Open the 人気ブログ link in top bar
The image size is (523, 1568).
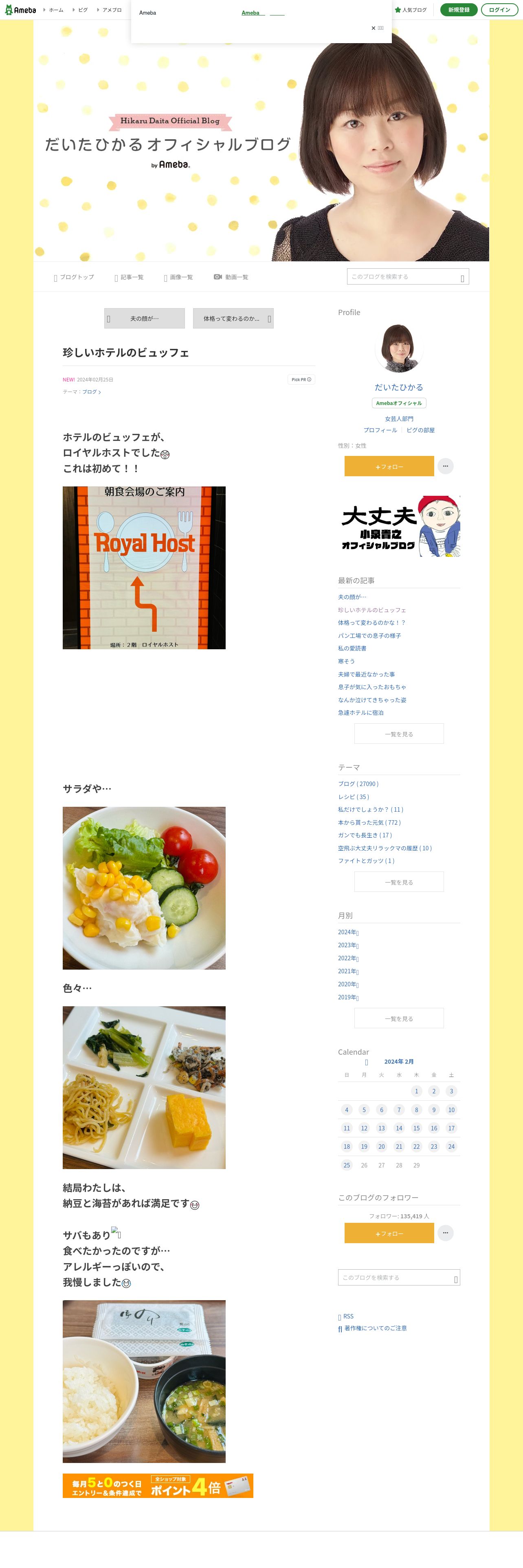411,10
